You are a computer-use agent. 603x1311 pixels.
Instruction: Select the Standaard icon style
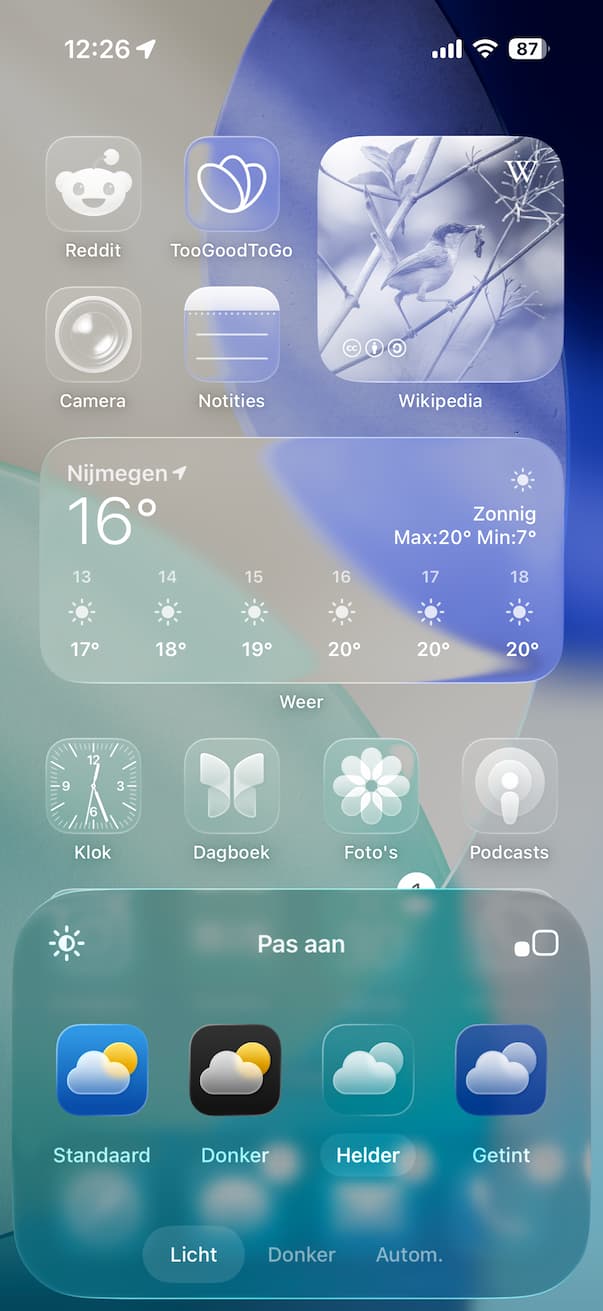coord(102,1069)
